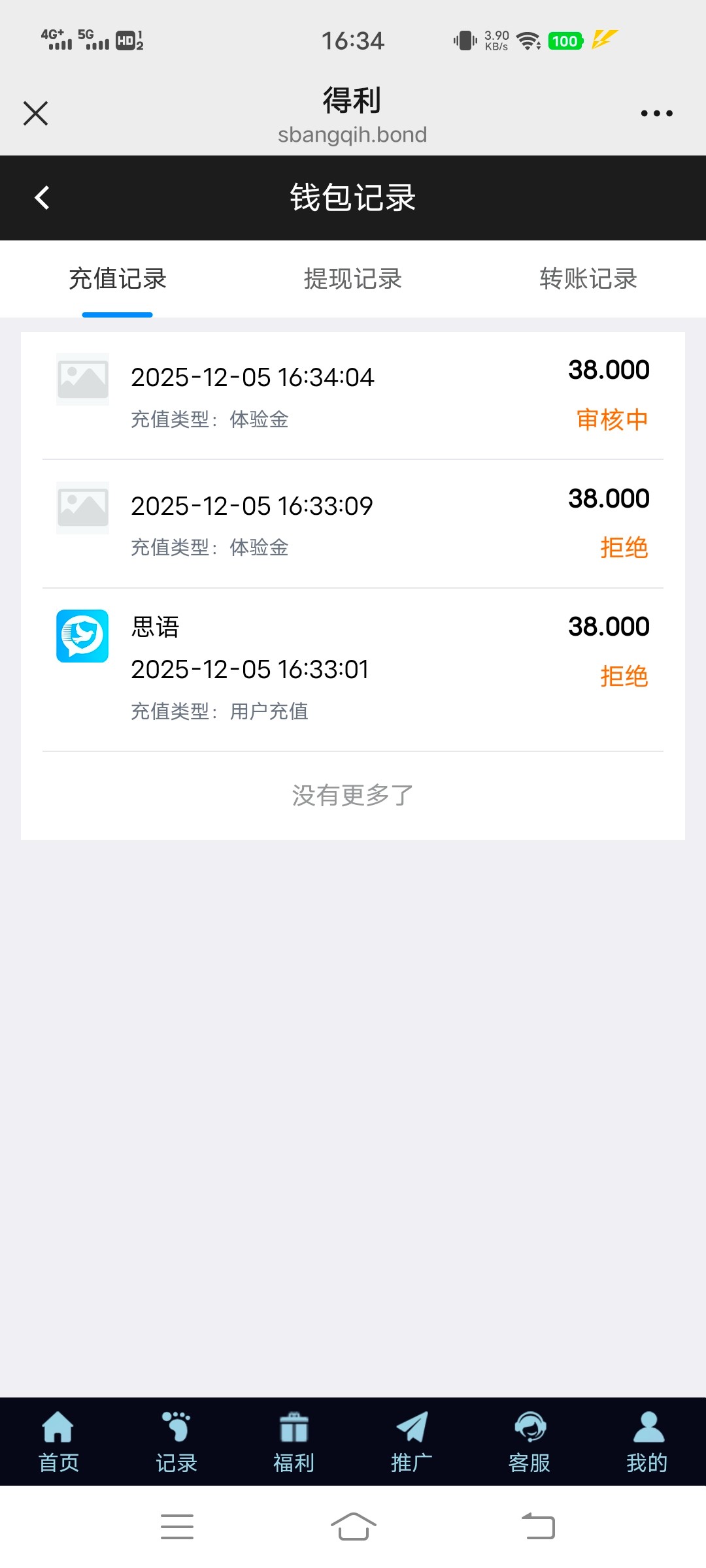Tap the Android back navigation button
This screenshot has height=1568, width=706.
538,1526
